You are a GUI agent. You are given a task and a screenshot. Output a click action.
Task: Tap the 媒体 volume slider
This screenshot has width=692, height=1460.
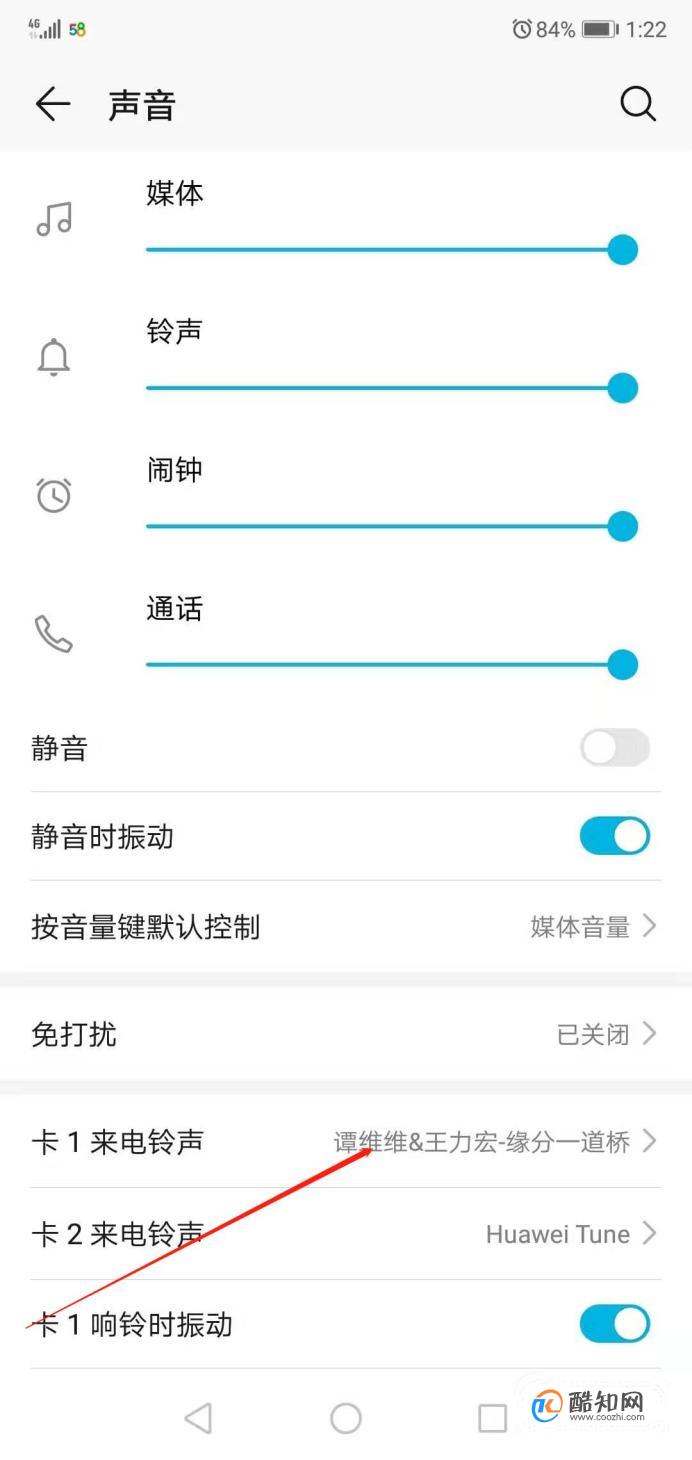click(392, 250)
